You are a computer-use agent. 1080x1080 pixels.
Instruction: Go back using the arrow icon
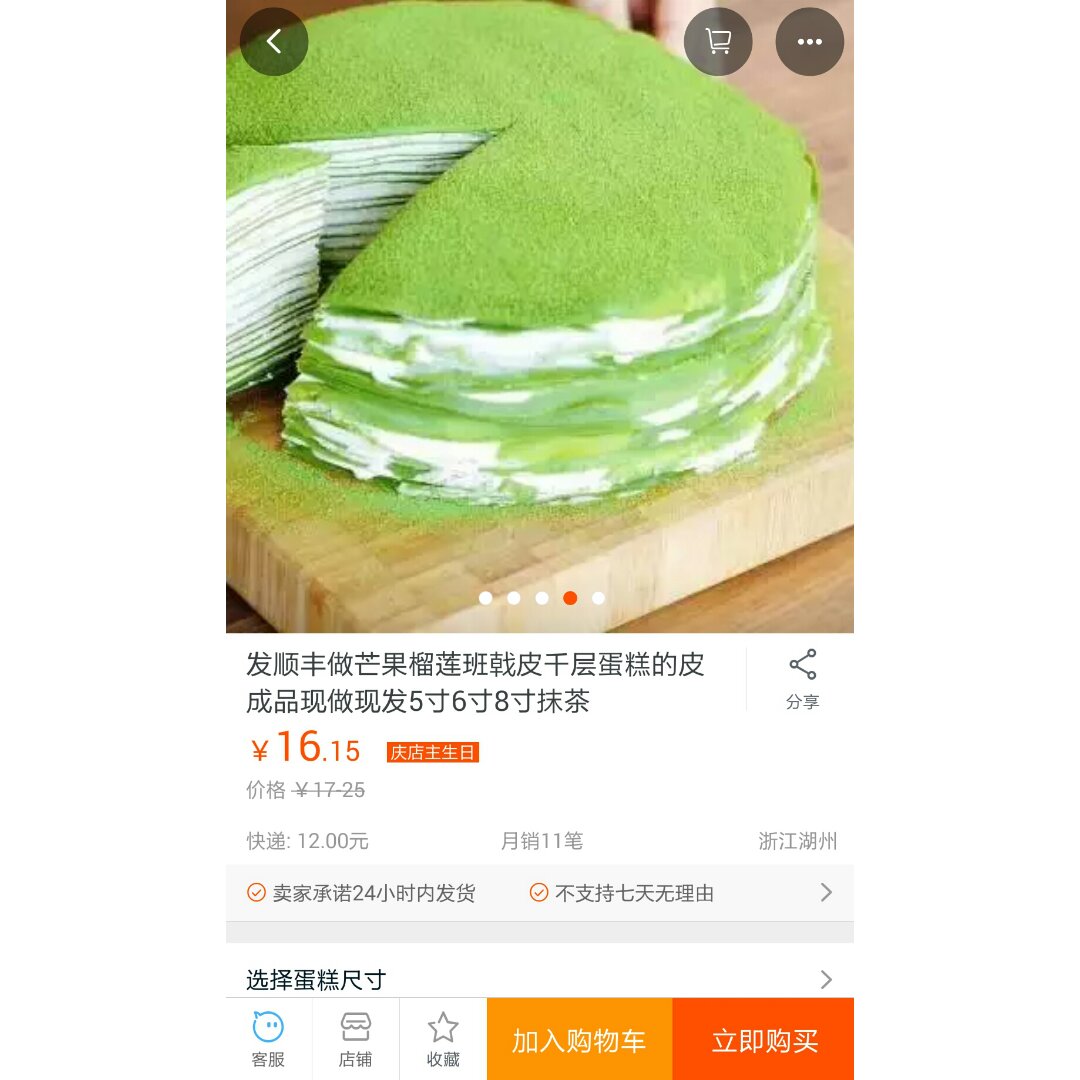coord(274,42)
